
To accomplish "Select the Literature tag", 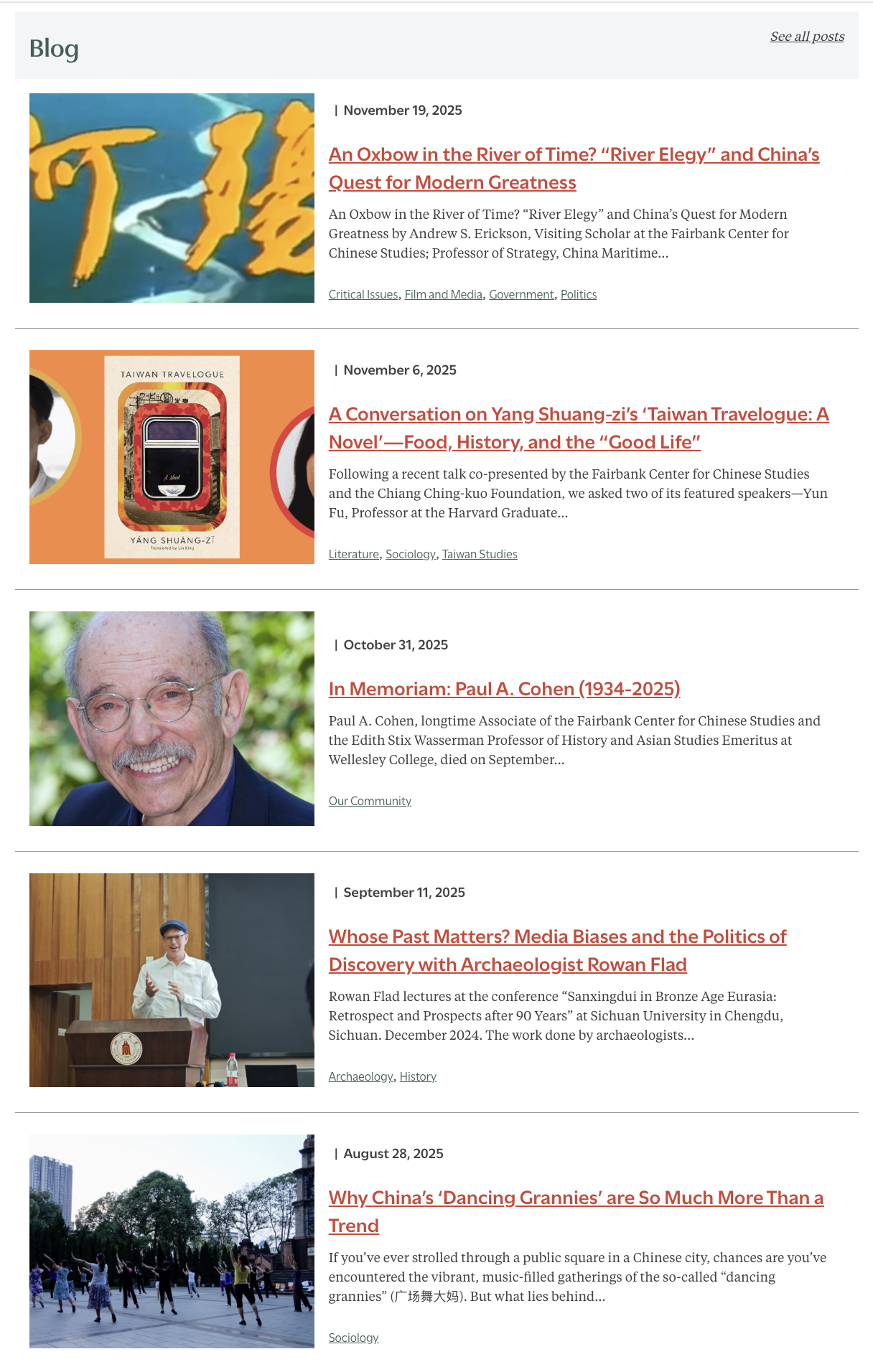I will pos(353,555).
